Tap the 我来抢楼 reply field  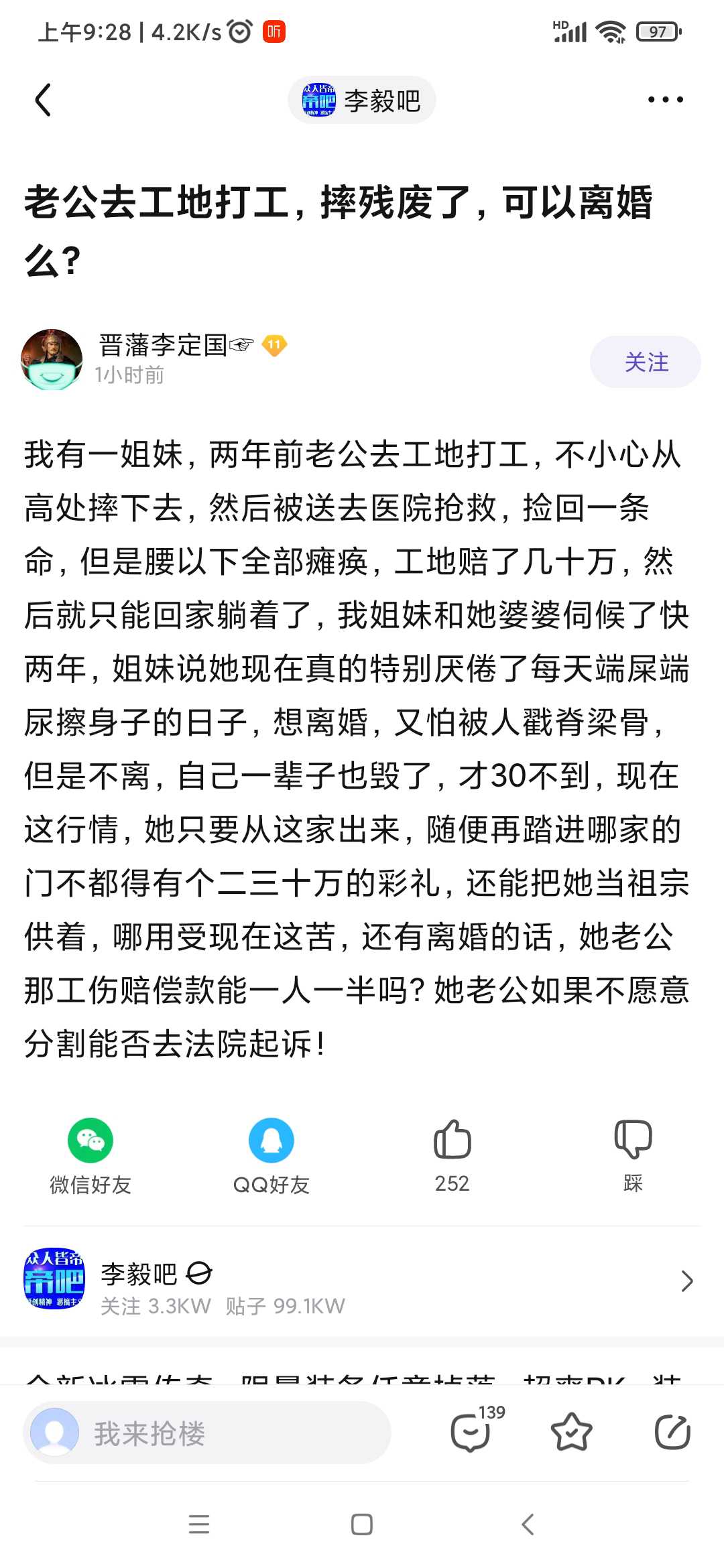[x=207, y=1433]
